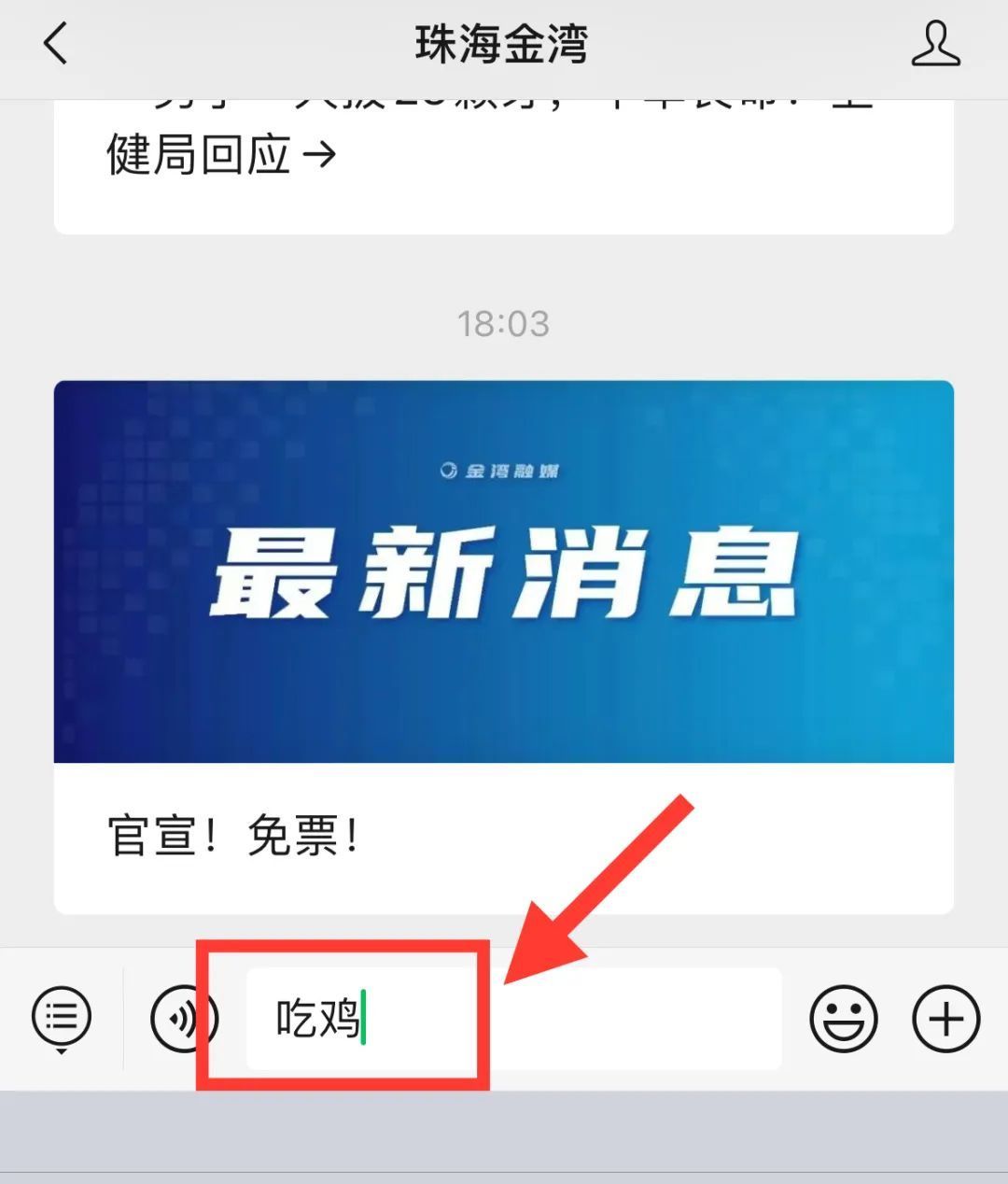Screen dimensions: 1008x1184
Task: Open the plus attachments menu
Action: coord(945,1019)
